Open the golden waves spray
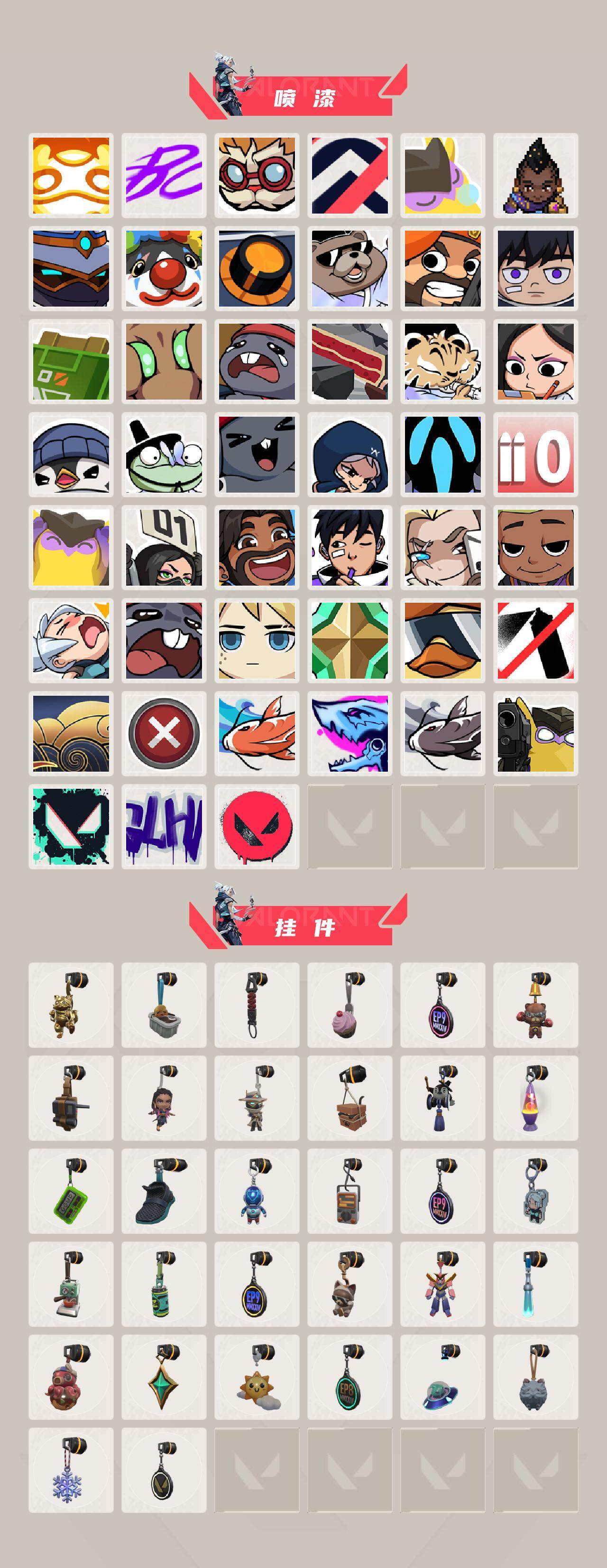The image size is (607, 1568). 71,735
